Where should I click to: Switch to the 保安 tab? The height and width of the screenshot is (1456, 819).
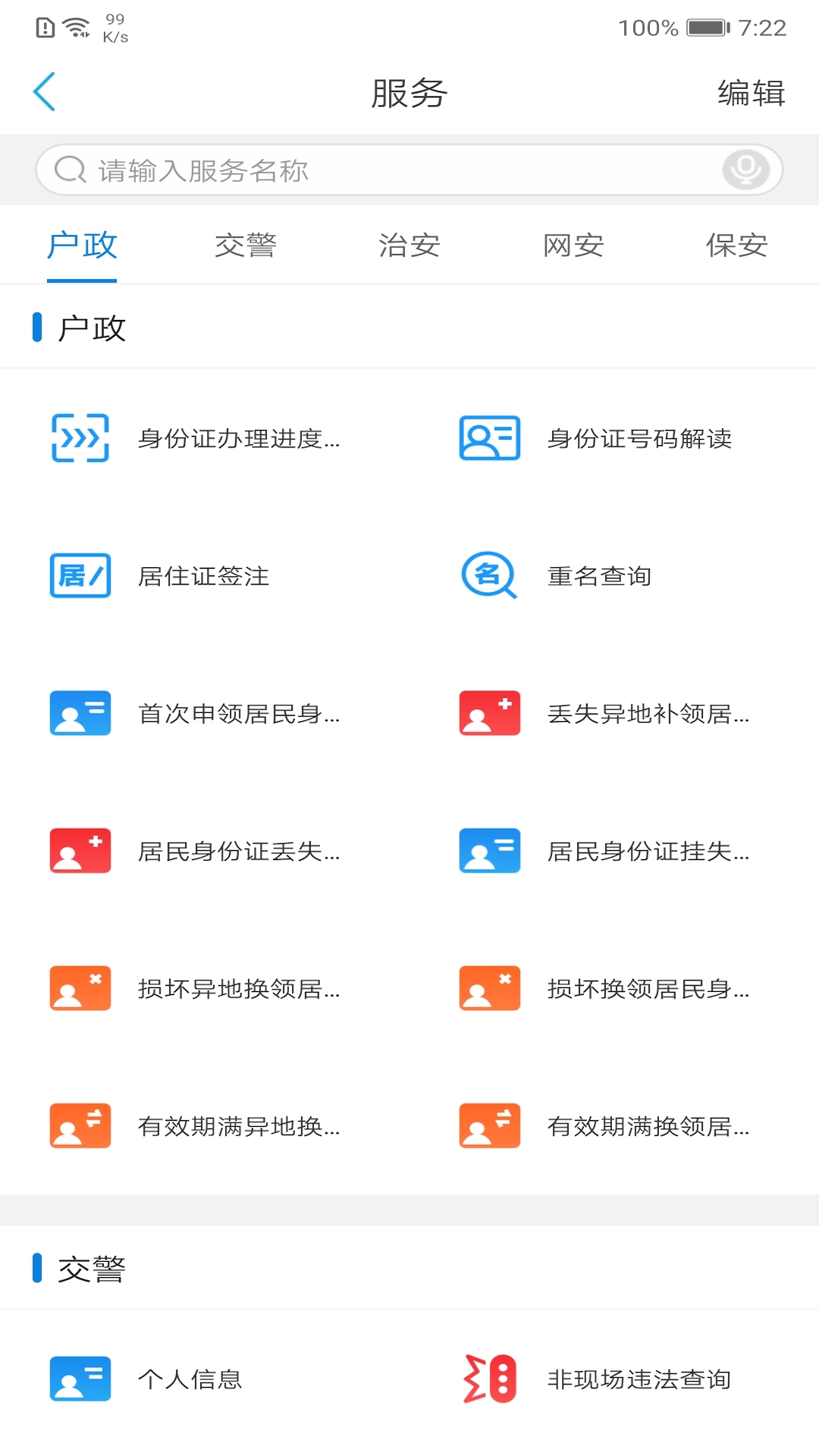(x=737, y=244)
